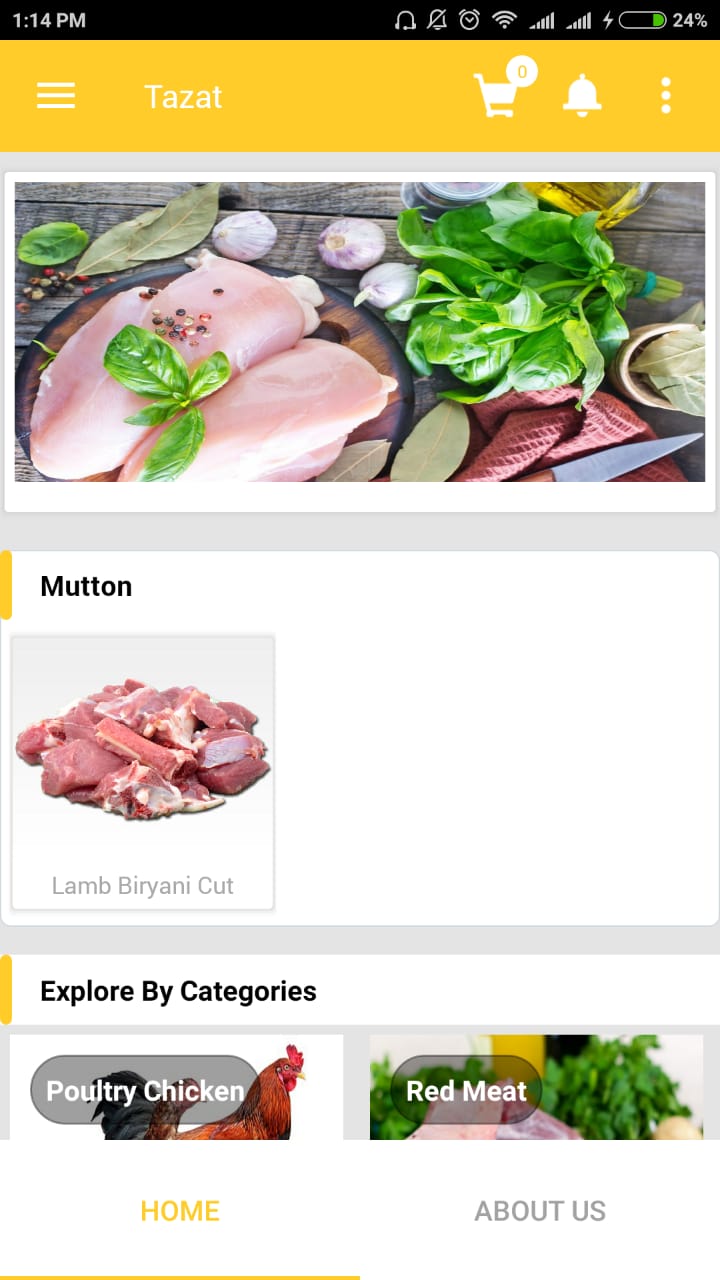Open the Lamb Biryani Cut product

coord(142,772)
